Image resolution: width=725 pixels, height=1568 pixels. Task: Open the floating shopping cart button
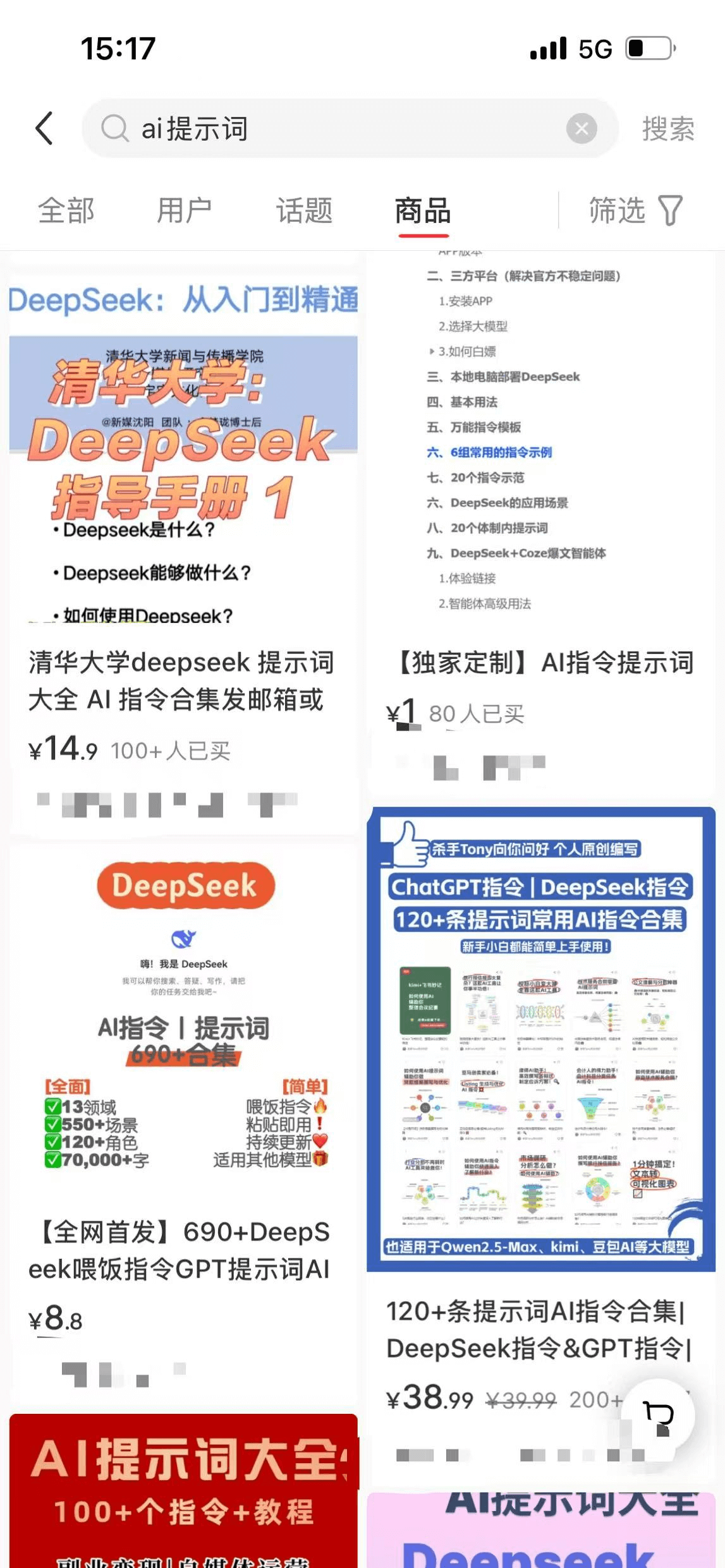(658, 1416)
